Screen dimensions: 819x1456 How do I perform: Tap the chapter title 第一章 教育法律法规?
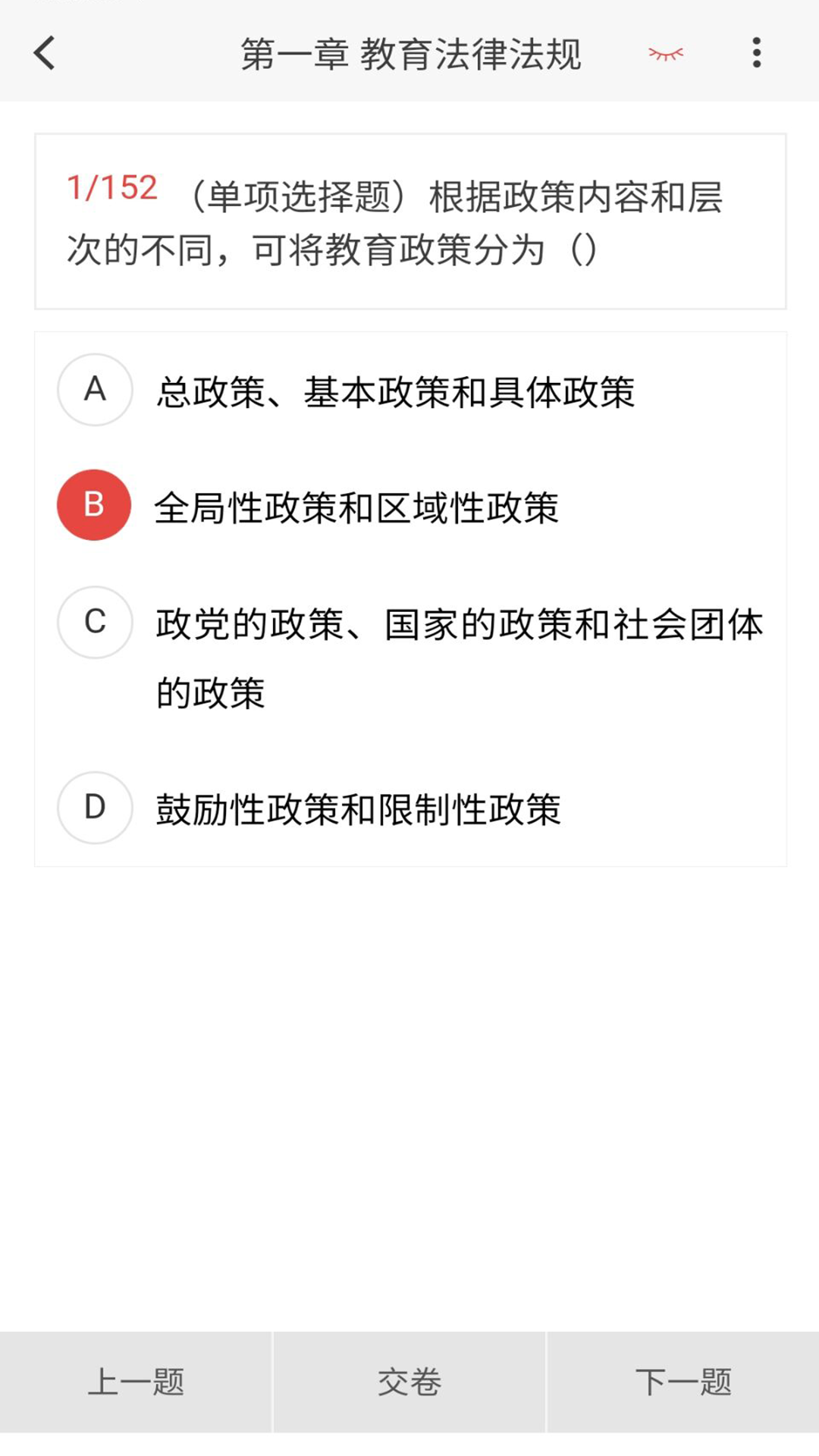(412, 54)
